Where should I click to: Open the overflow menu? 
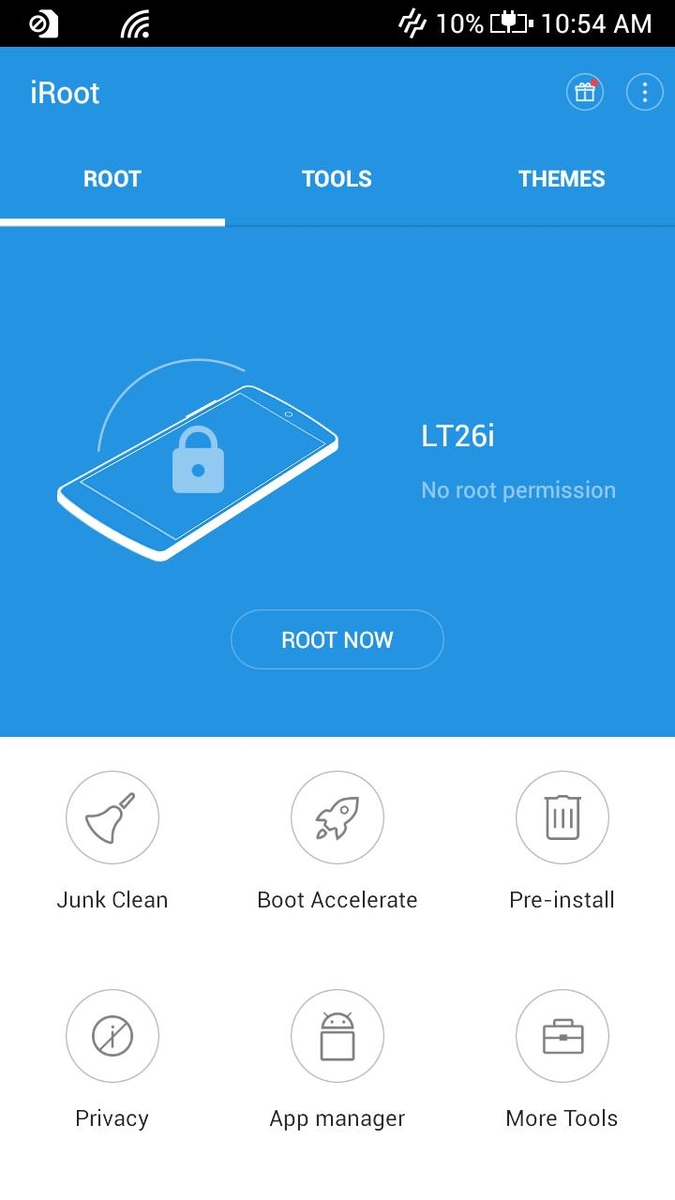coord(645,93)
